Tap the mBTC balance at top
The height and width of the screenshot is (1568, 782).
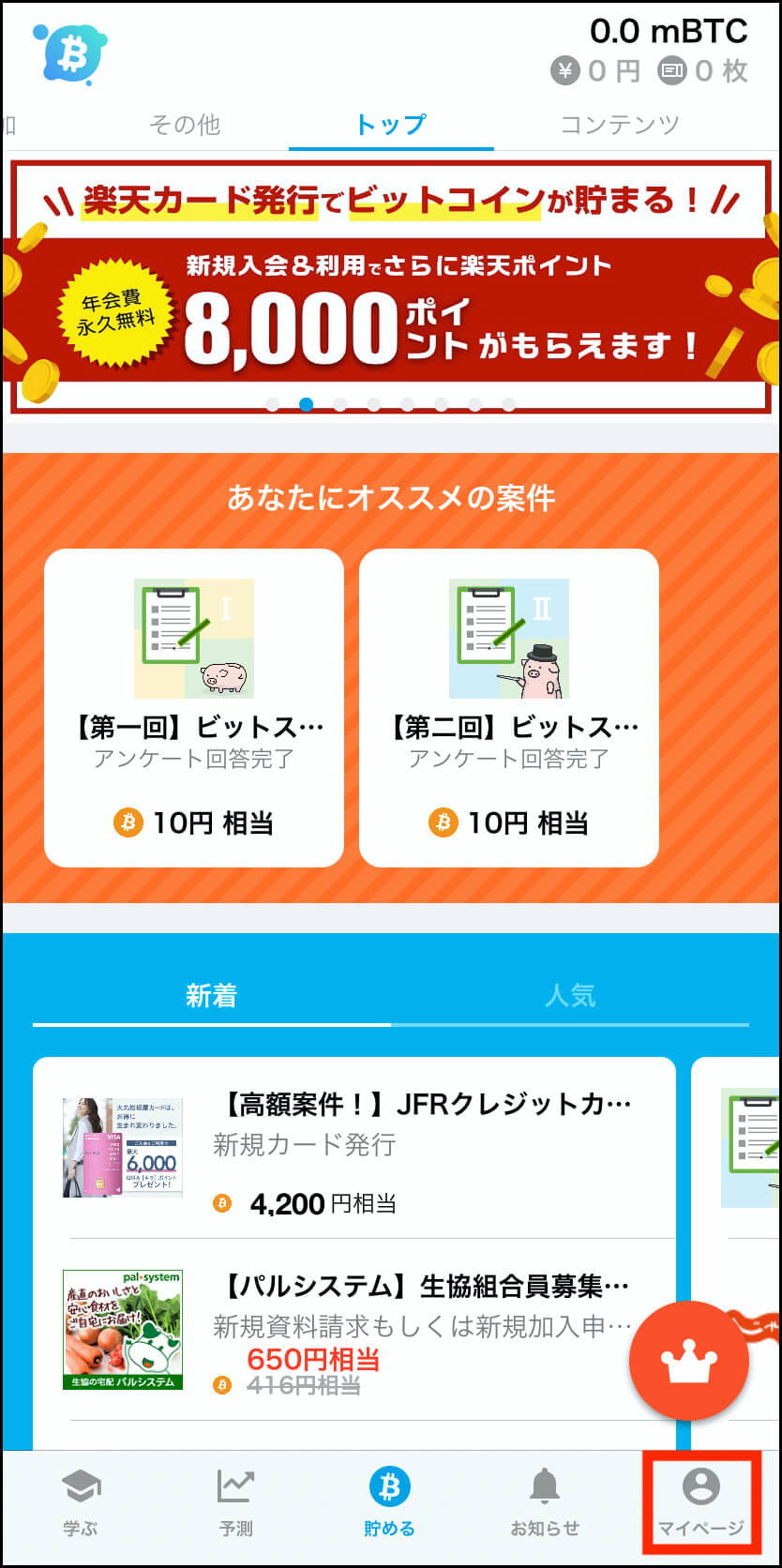coord(669,31)
